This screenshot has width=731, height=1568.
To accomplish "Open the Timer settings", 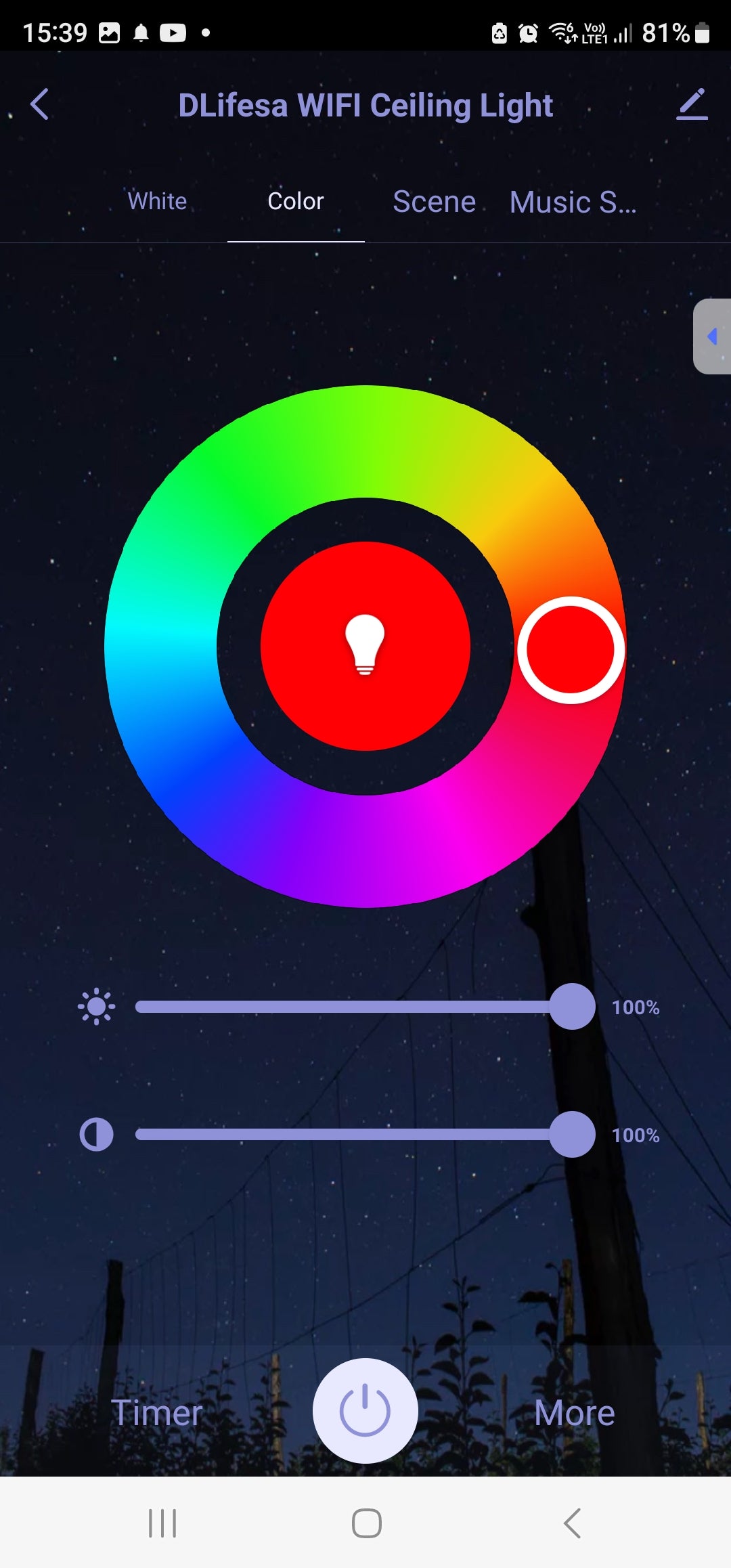I will 157,1413.
